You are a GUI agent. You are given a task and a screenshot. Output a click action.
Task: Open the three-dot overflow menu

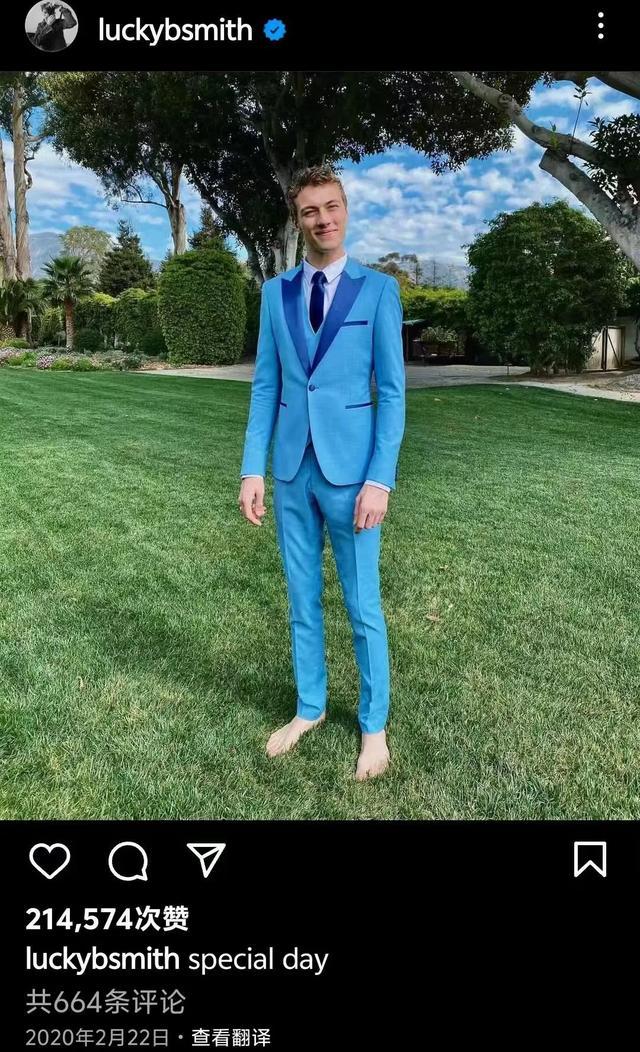point(600,27)
